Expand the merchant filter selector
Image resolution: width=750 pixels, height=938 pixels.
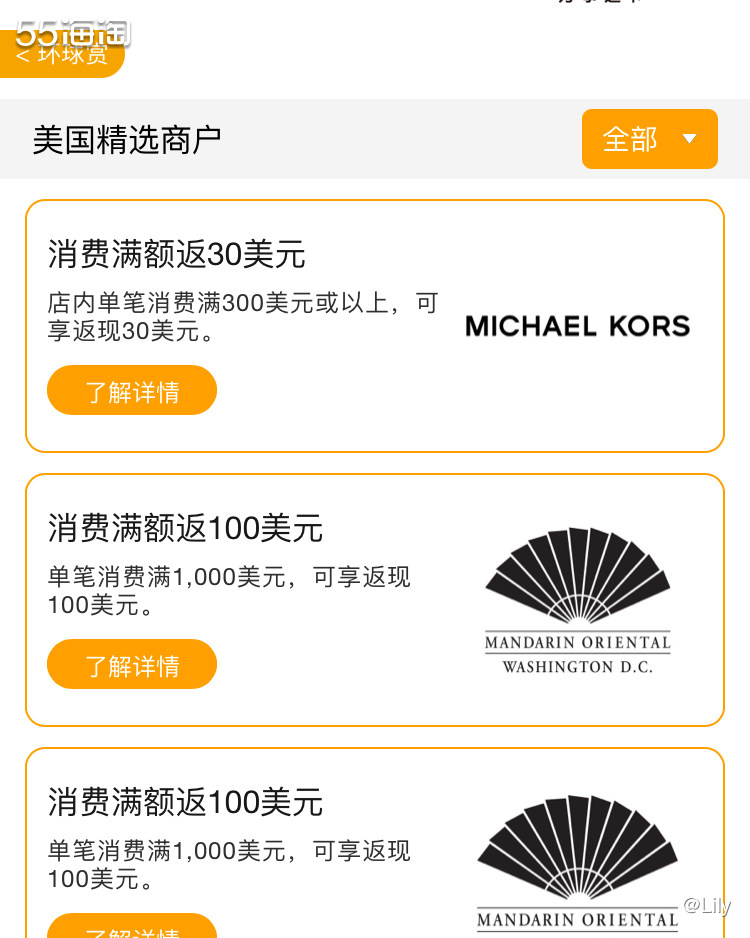click(x=650, y=140)
